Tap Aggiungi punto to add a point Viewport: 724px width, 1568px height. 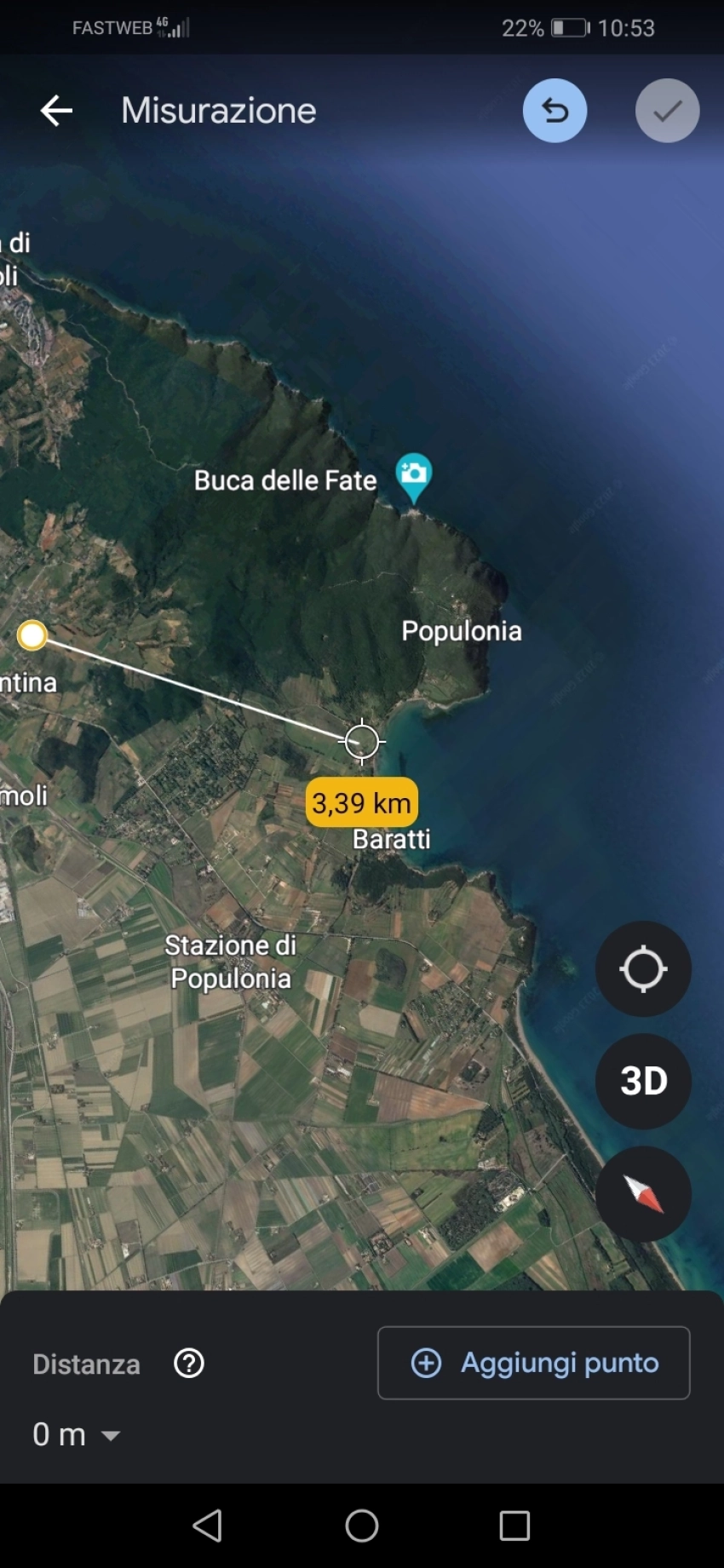click(x=534, y=1363)
